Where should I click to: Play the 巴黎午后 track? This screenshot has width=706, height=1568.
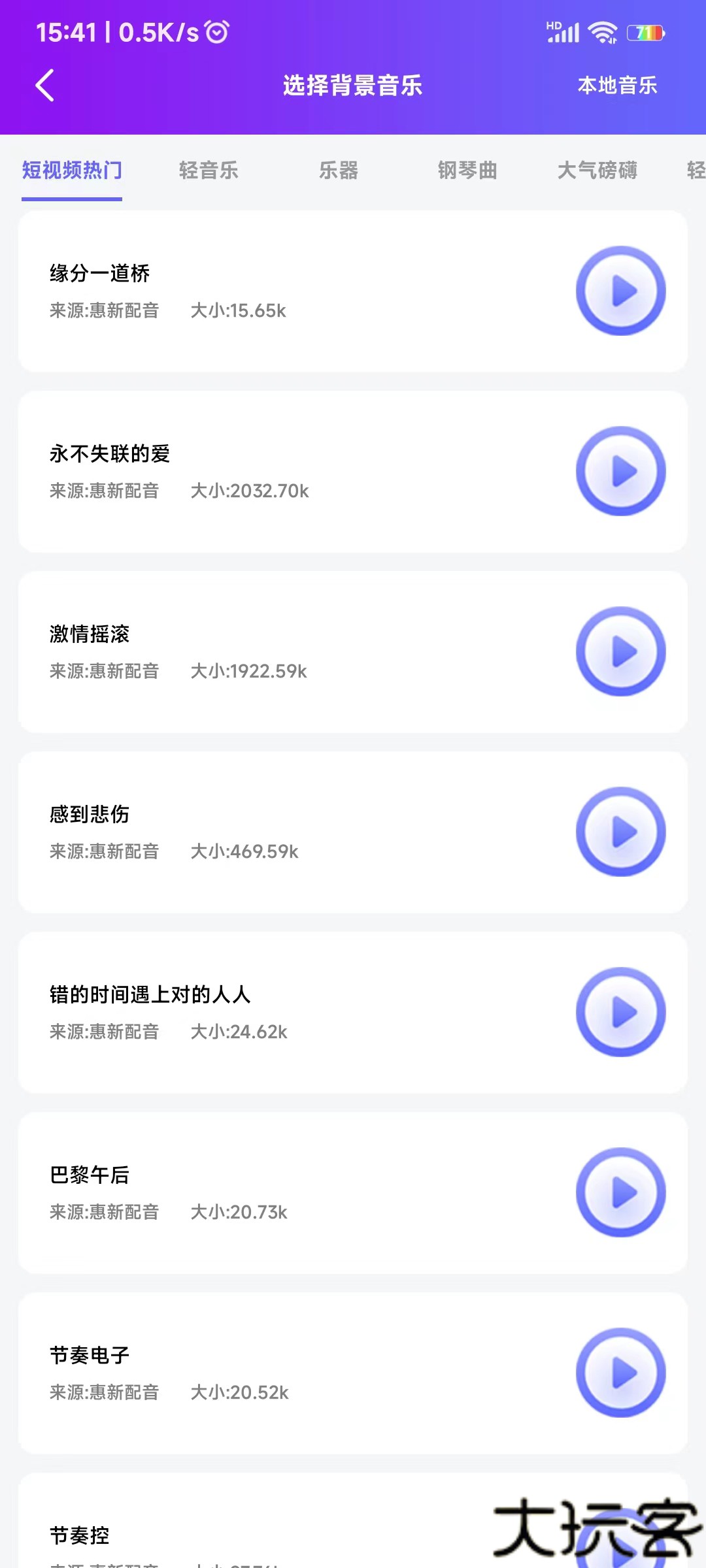click(620, 1191)
